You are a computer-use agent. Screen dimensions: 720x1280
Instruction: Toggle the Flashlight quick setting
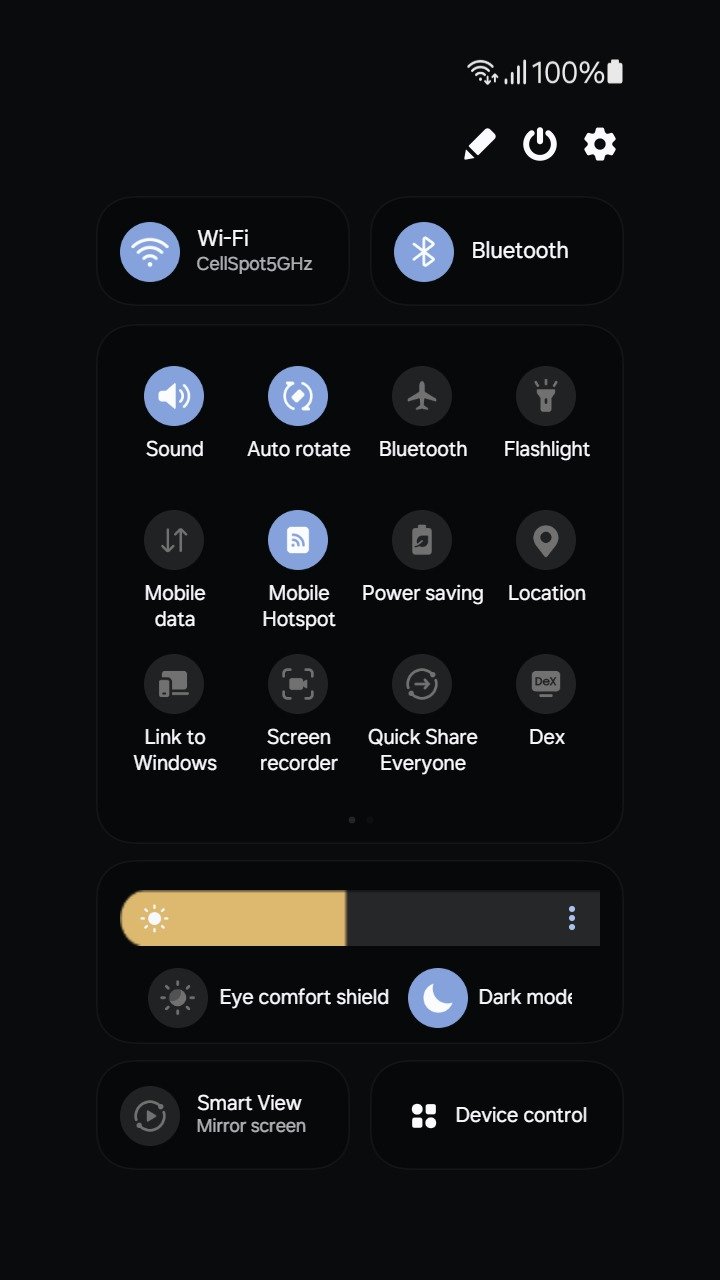point(547,395)
